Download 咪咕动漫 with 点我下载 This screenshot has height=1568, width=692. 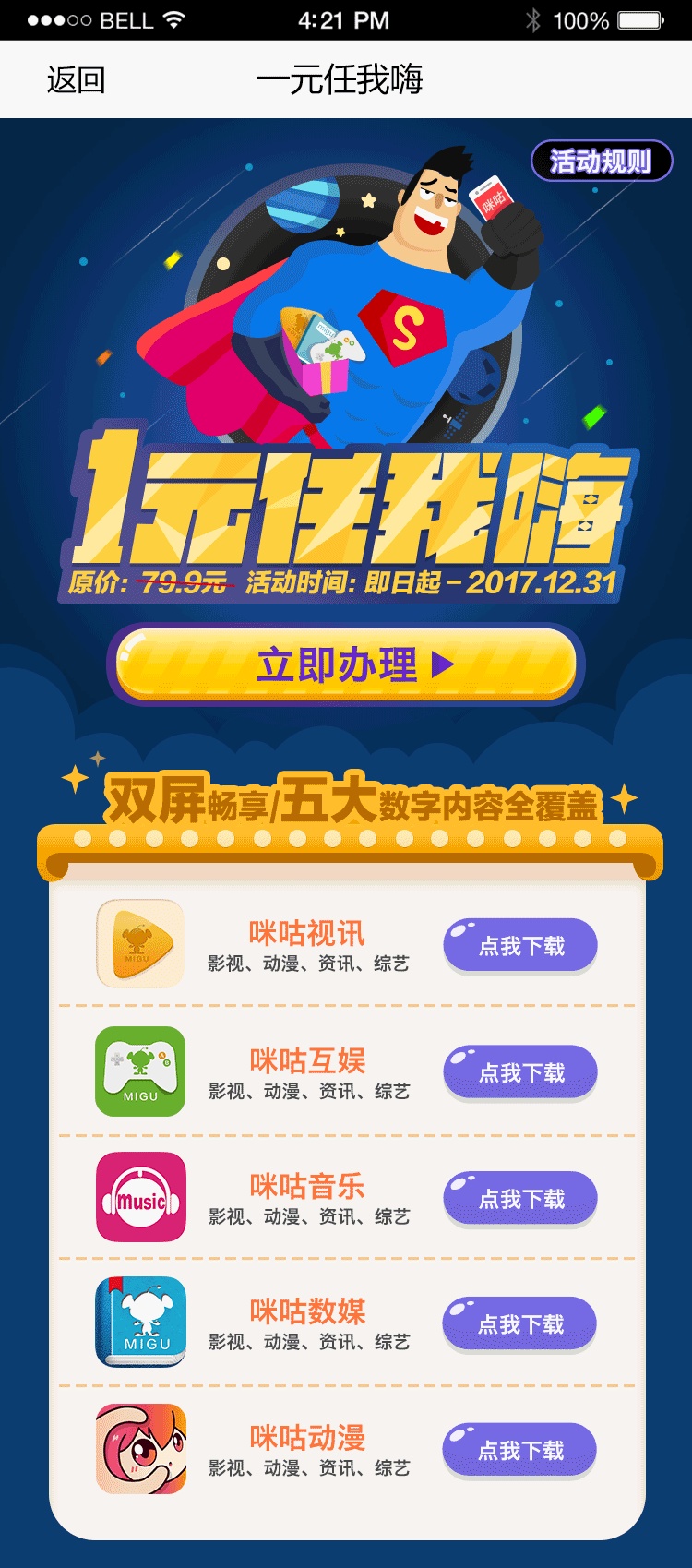(x=520, y=1451)
